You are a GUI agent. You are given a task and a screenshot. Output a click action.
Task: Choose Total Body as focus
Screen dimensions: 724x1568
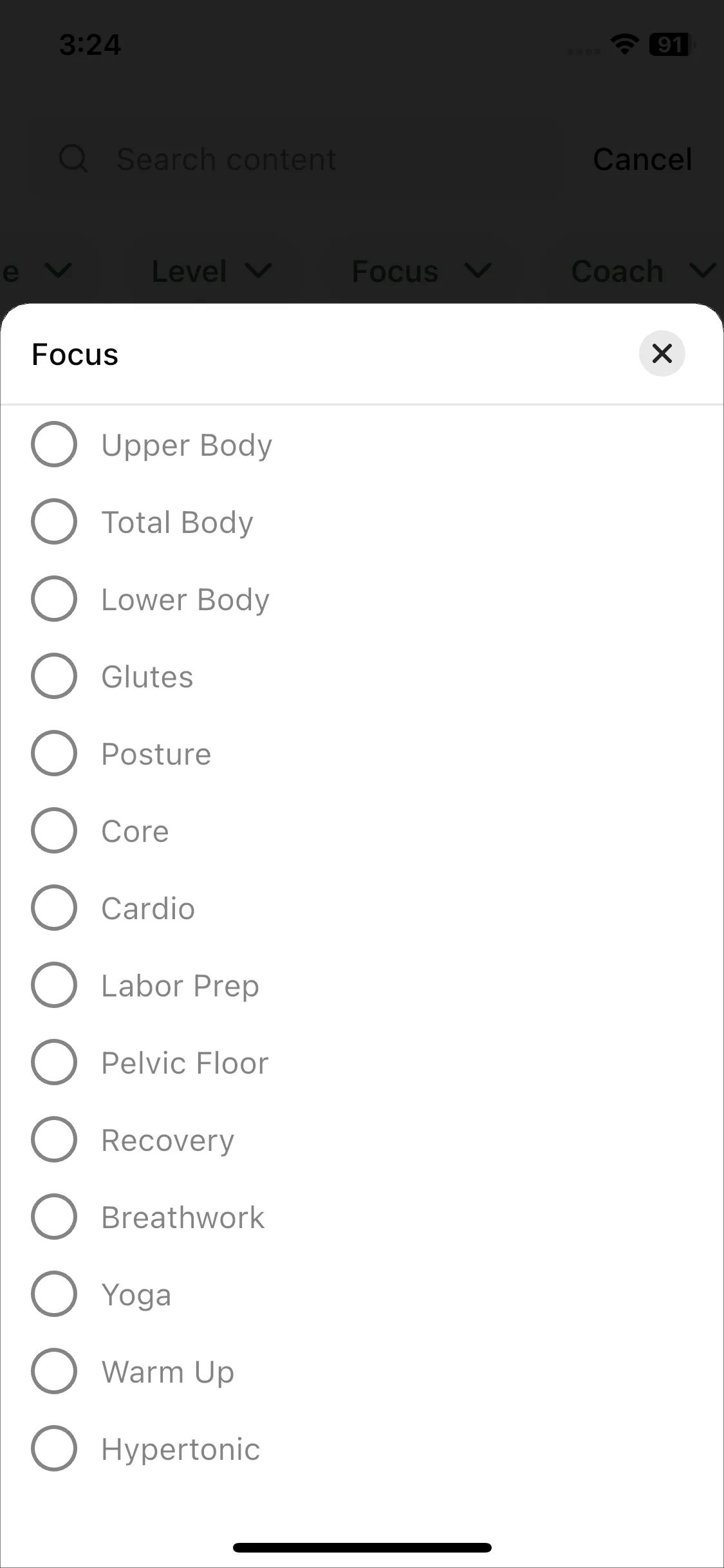[x=54, y=521]
